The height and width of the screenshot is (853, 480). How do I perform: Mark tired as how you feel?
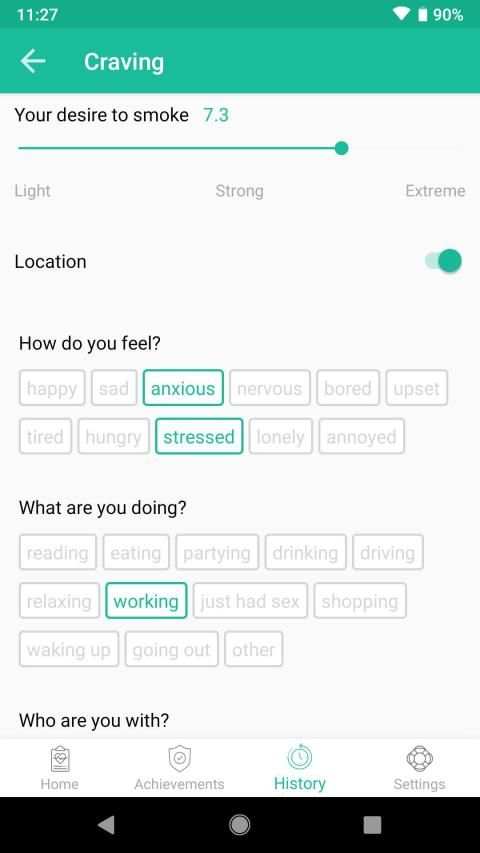click(x=45, y=436)
